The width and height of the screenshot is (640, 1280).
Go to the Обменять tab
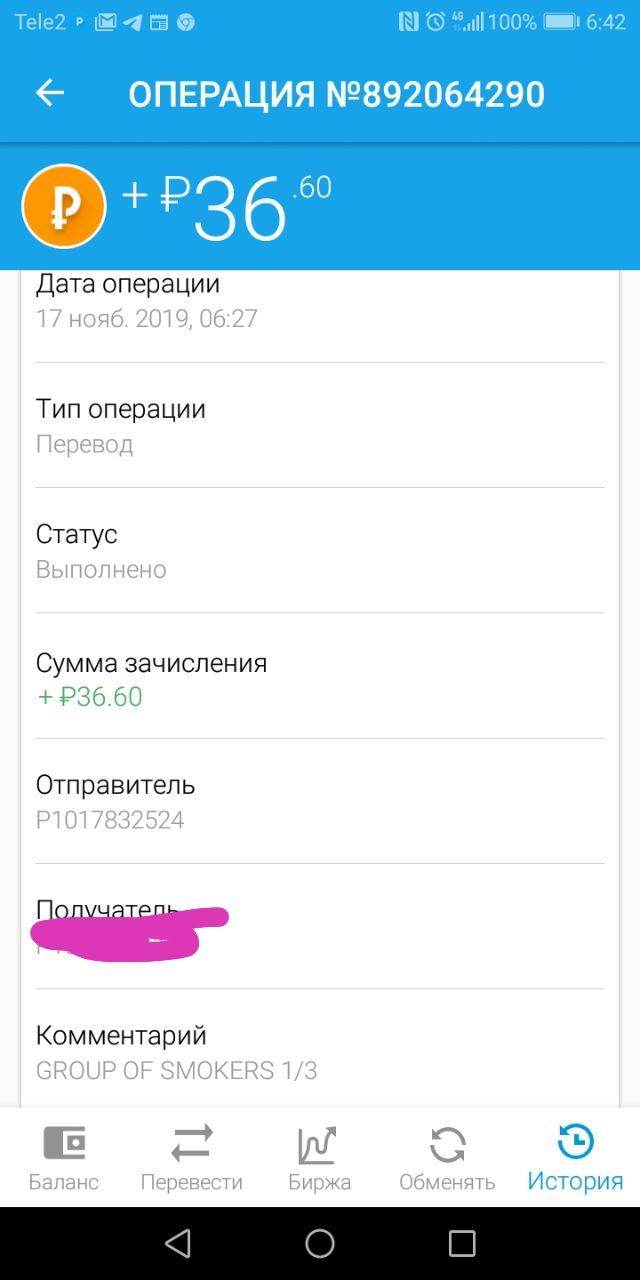point(447,1158)
